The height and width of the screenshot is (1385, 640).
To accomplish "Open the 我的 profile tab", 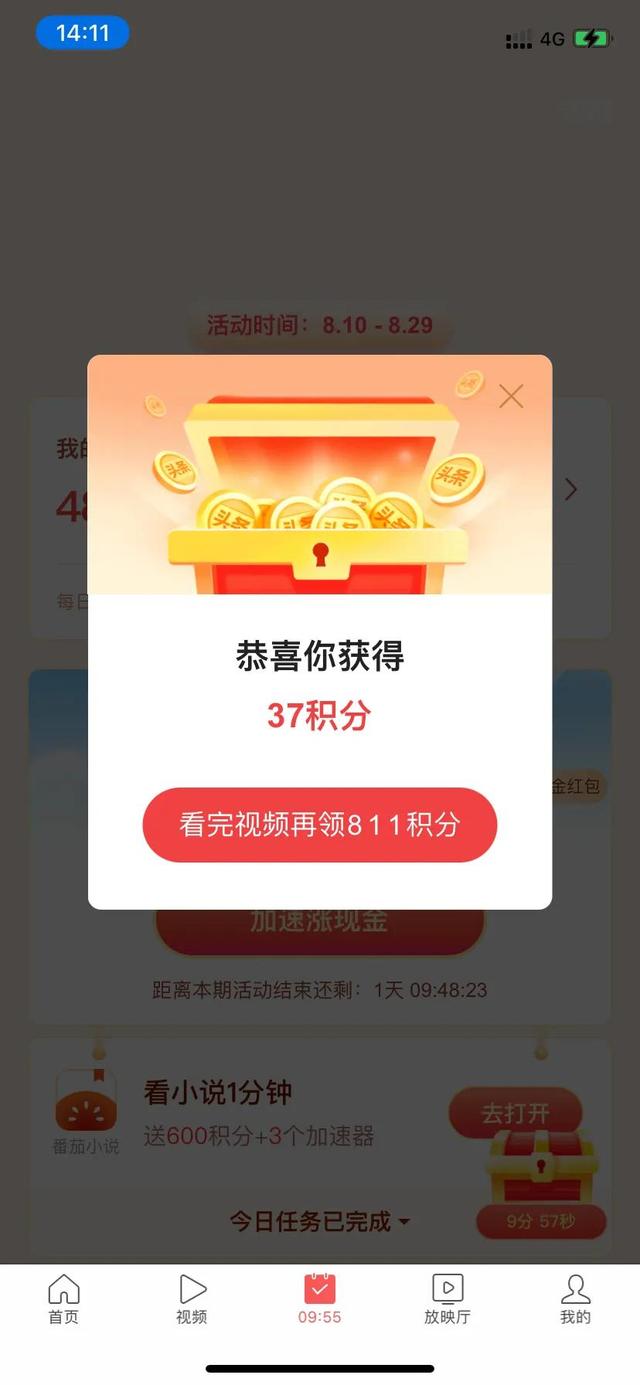I will pyautogui.click(x=575, y=1299).
